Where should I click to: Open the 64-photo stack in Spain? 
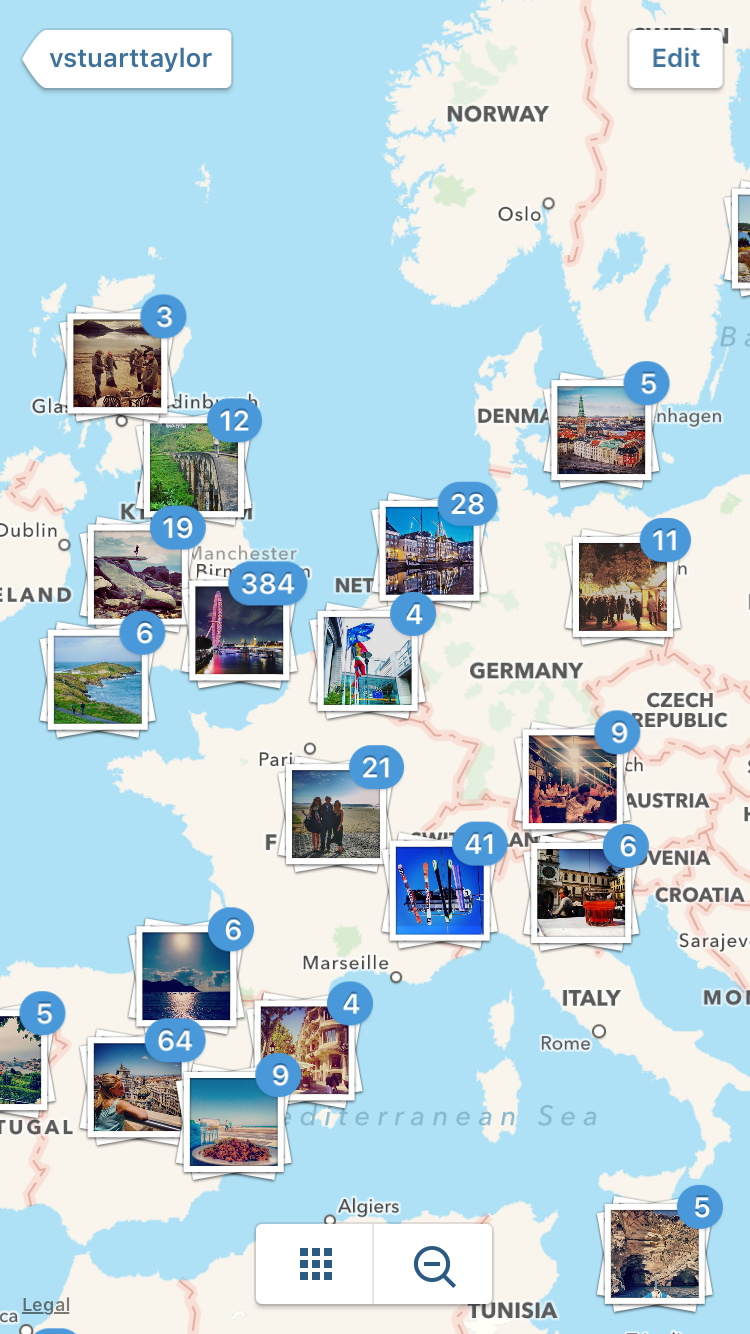pyautogui.click(x=137, y=1085)
